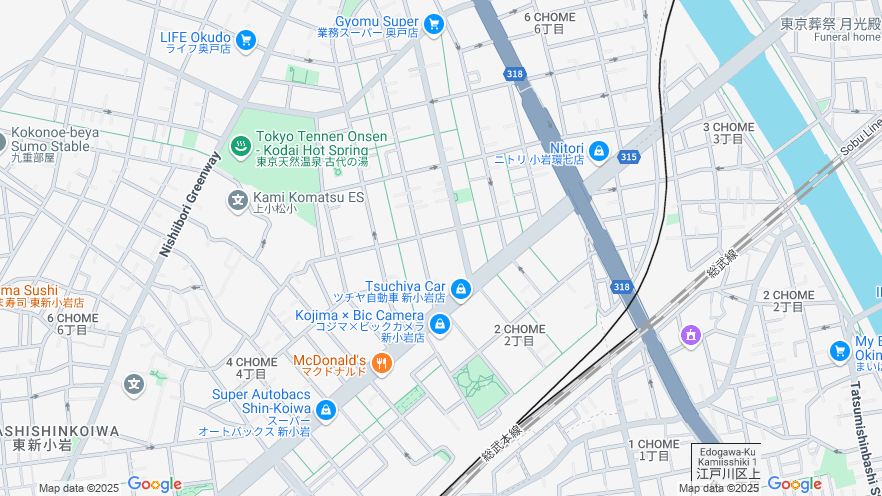This screenshot has width=882, height=496.
Task: Open the LIFE Okudo store pin
Action: point(246,40)
